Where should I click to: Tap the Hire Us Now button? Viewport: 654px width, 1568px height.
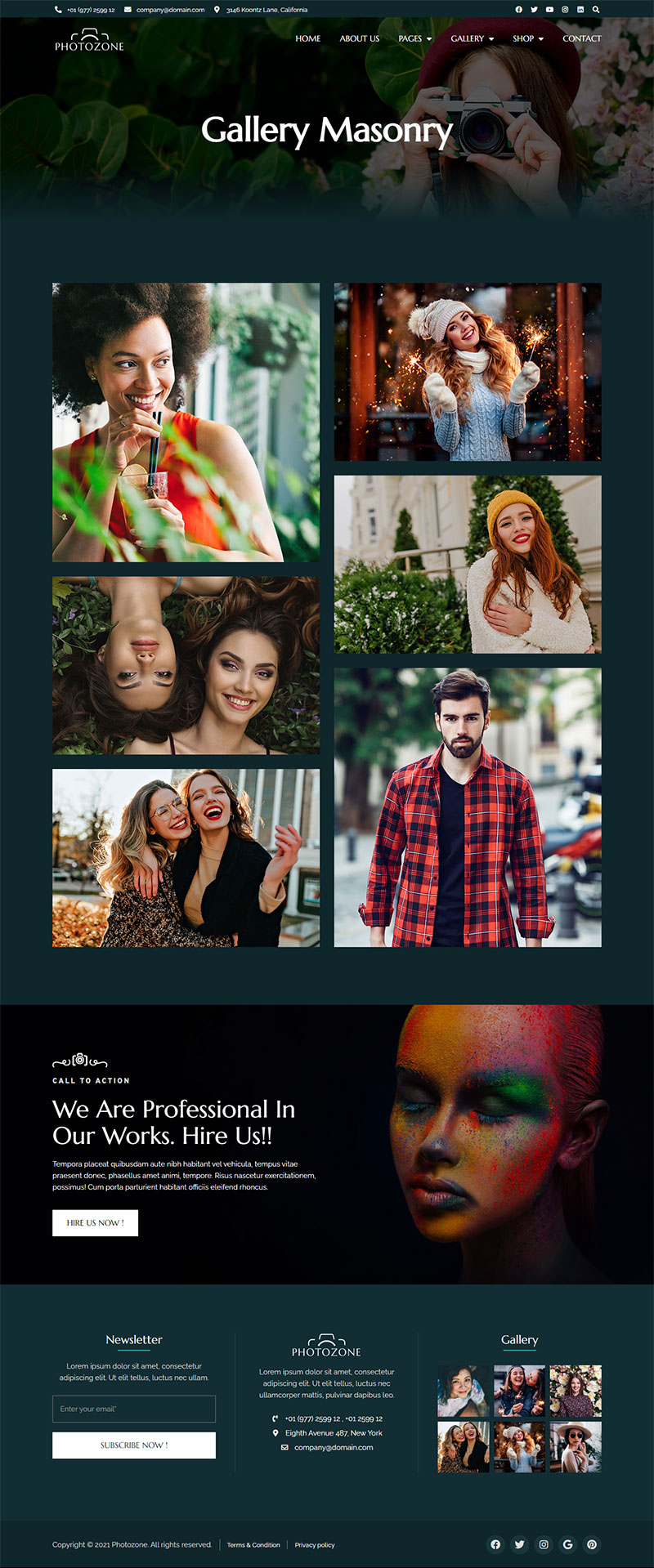tap(95, 1223)
